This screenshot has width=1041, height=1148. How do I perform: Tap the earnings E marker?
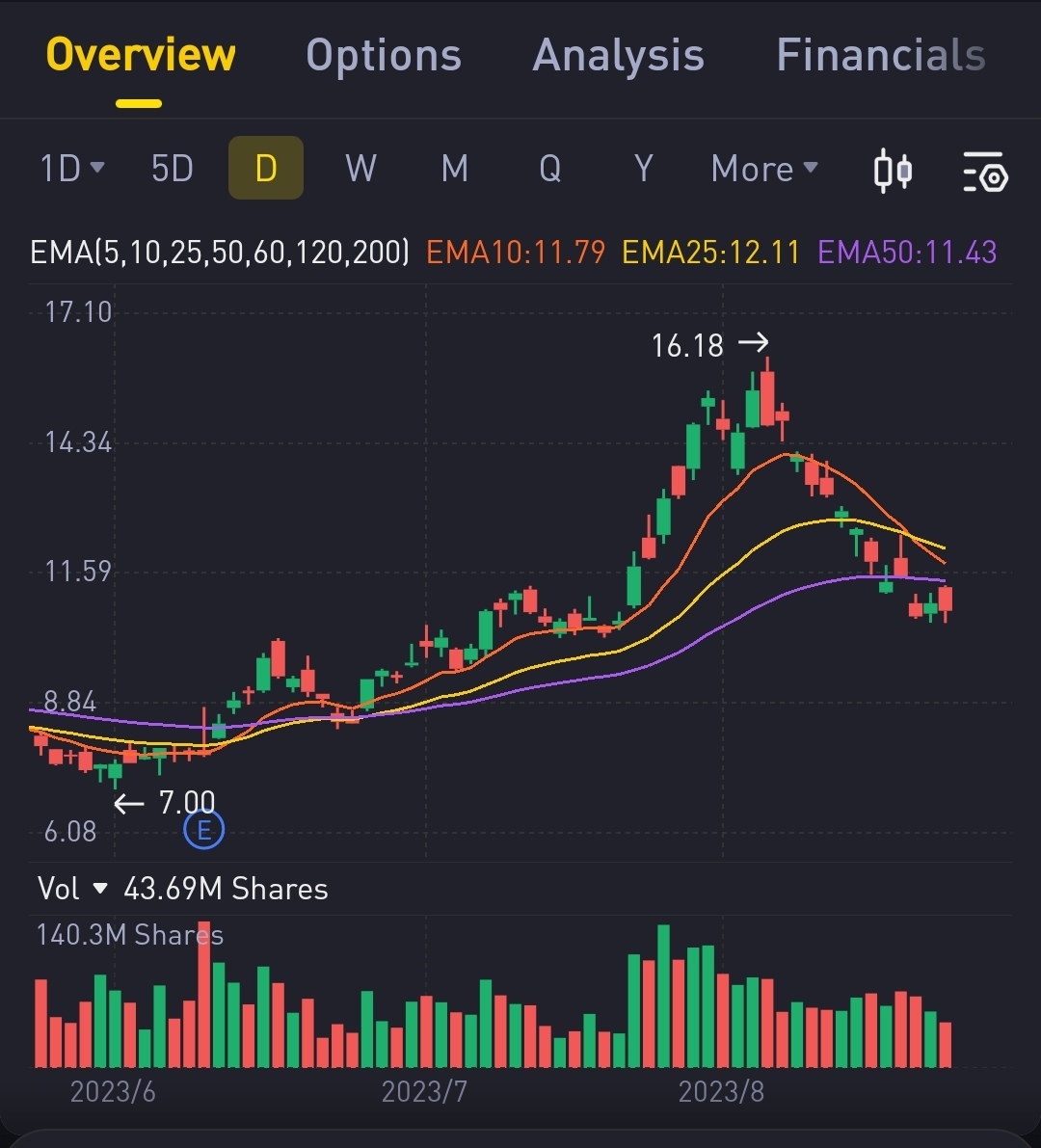pos(203,829)
